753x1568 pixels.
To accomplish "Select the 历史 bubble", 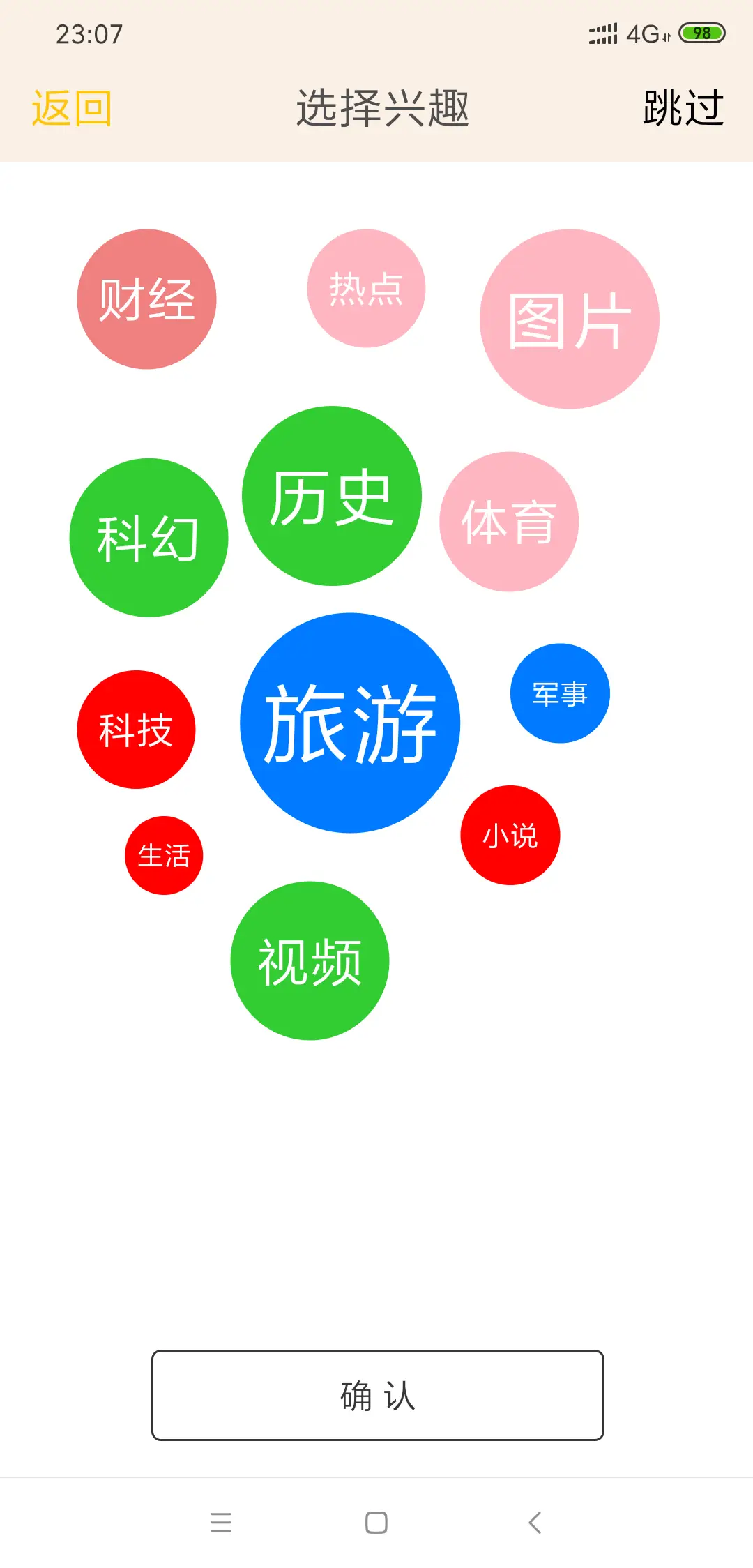I will pyautogui.click(x=331, y=496).
